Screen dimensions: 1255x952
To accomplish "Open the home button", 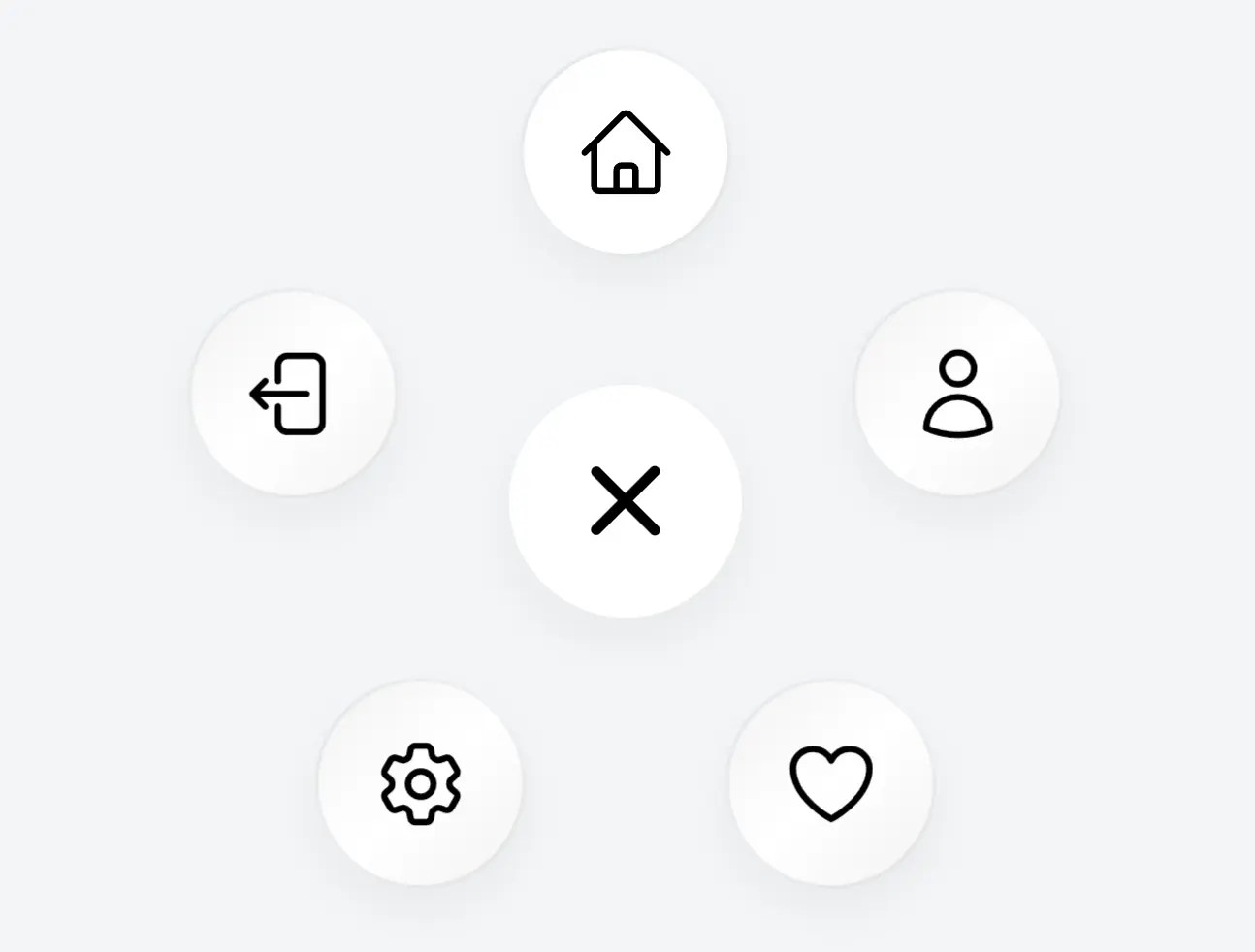I will (x=626, y=152).
